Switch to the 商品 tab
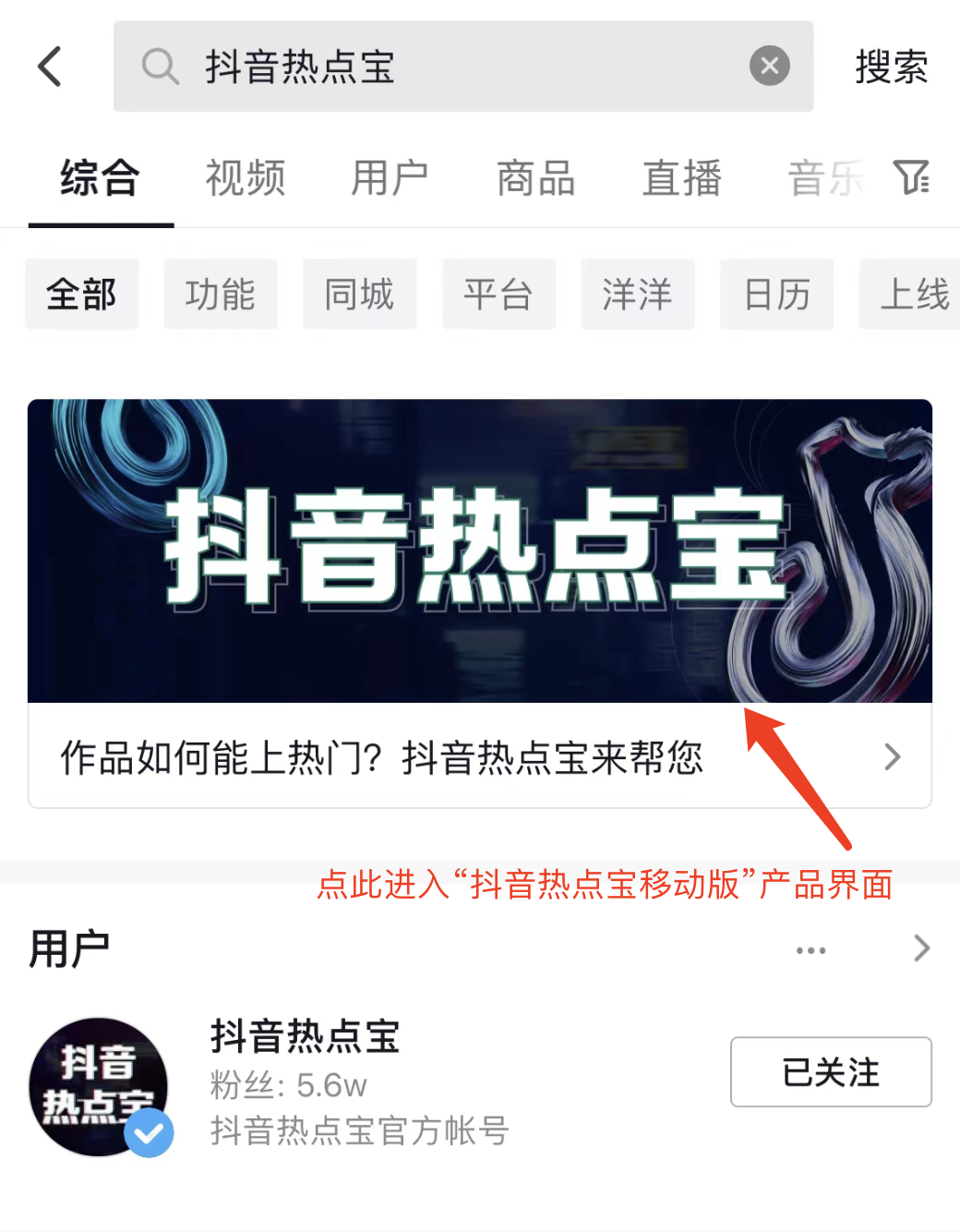This screenshot has width=960, height=1232. pos(535,178)
